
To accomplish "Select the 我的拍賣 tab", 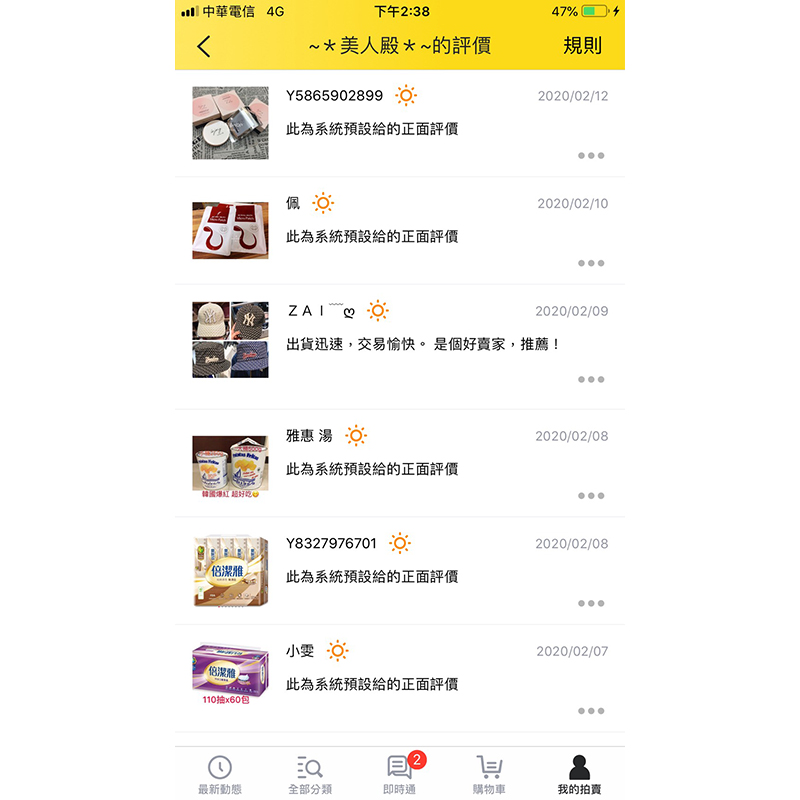I will point(579,775).
